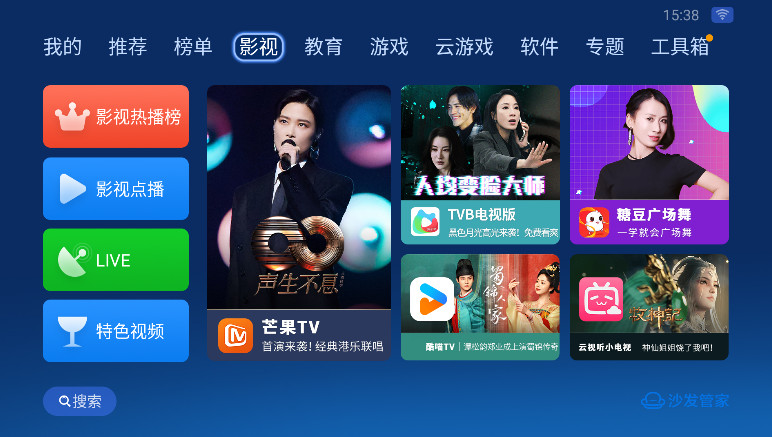Switch to the 我的 tab
This screenshot has width=772, height=437.
pos(62,47)
